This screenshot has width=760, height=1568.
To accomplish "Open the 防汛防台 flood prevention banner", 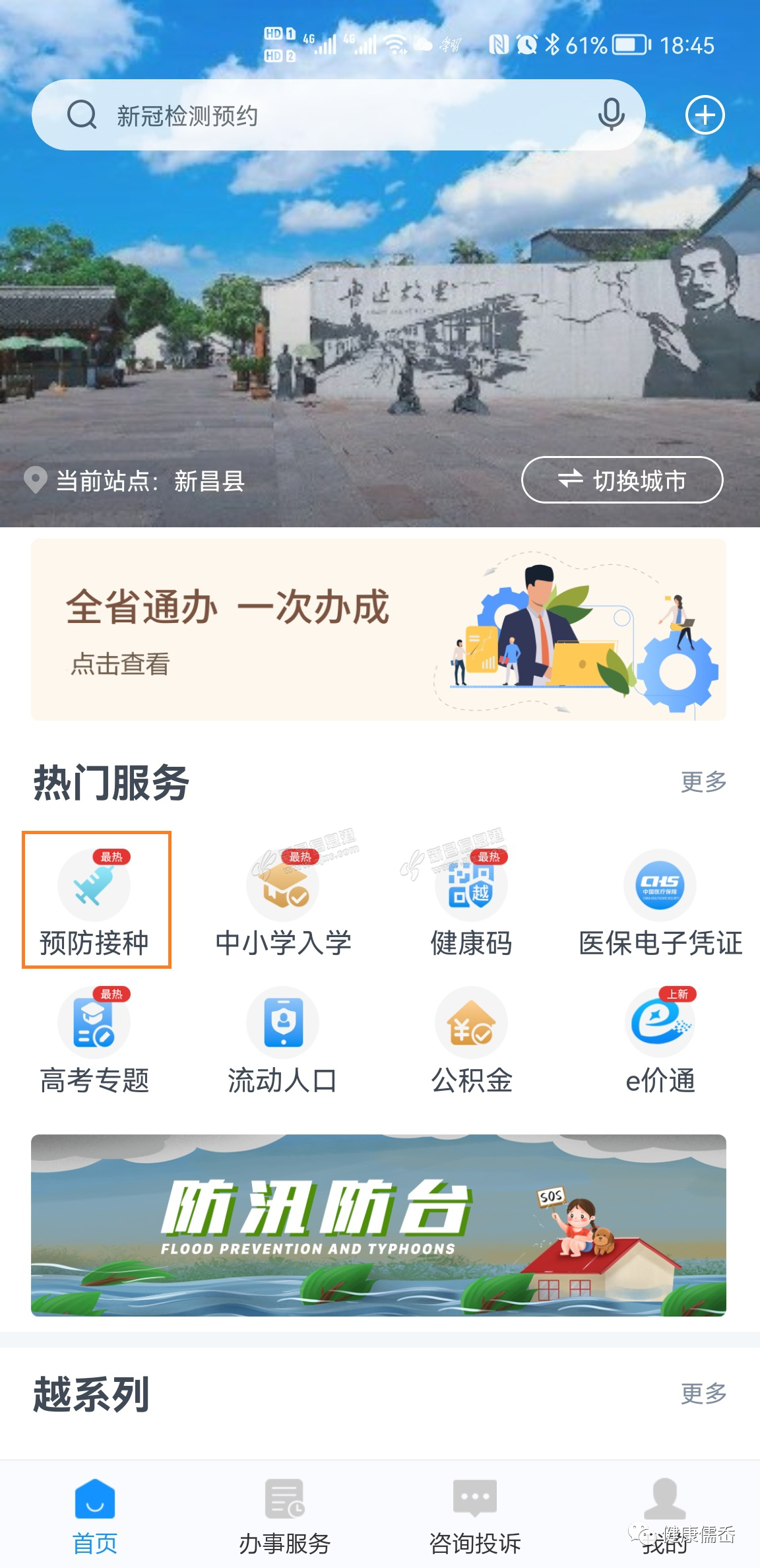I will (379, 1225).
